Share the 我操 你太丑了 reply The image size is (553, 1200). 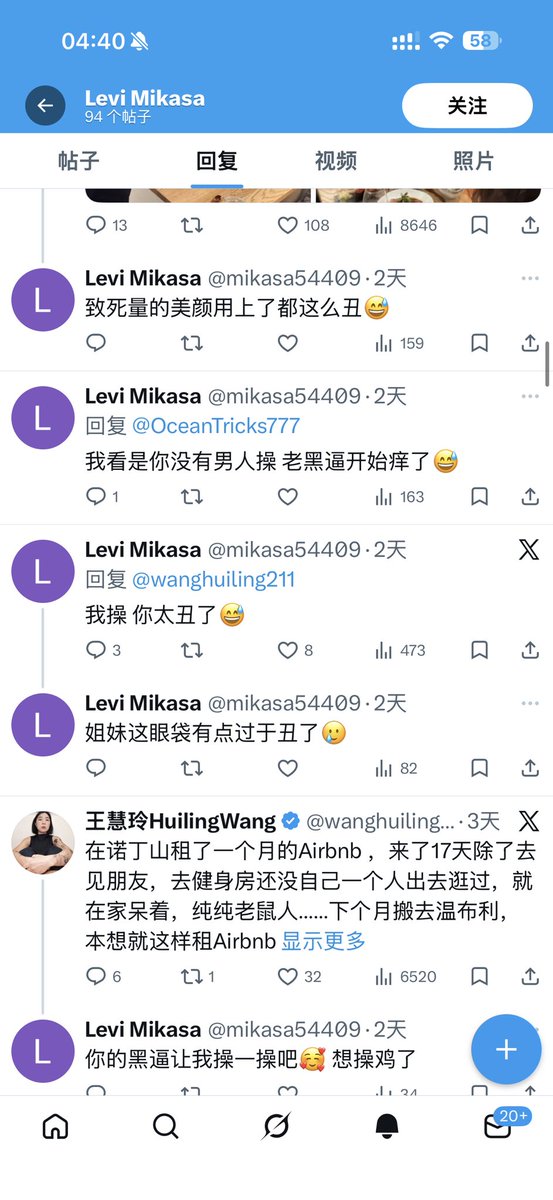tap(530, 649)
